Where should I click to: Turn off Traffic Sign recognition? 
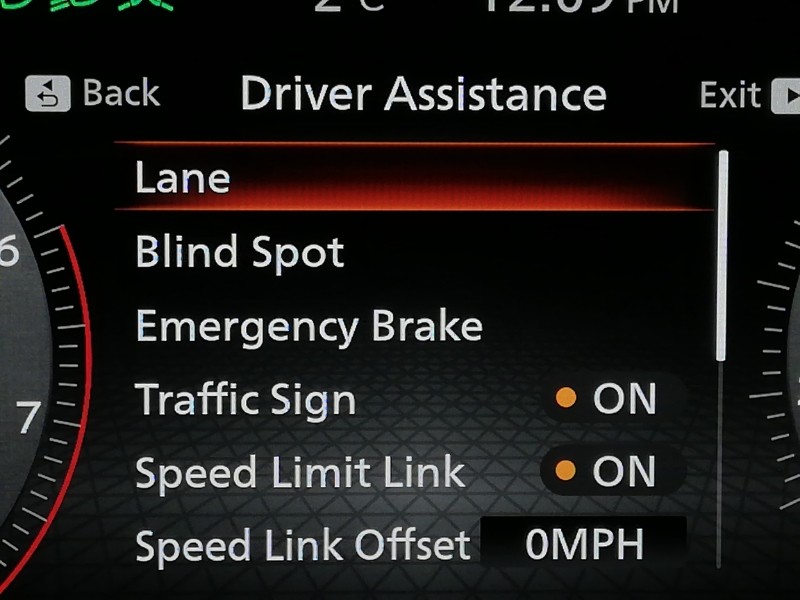click(x=608, y=399)
